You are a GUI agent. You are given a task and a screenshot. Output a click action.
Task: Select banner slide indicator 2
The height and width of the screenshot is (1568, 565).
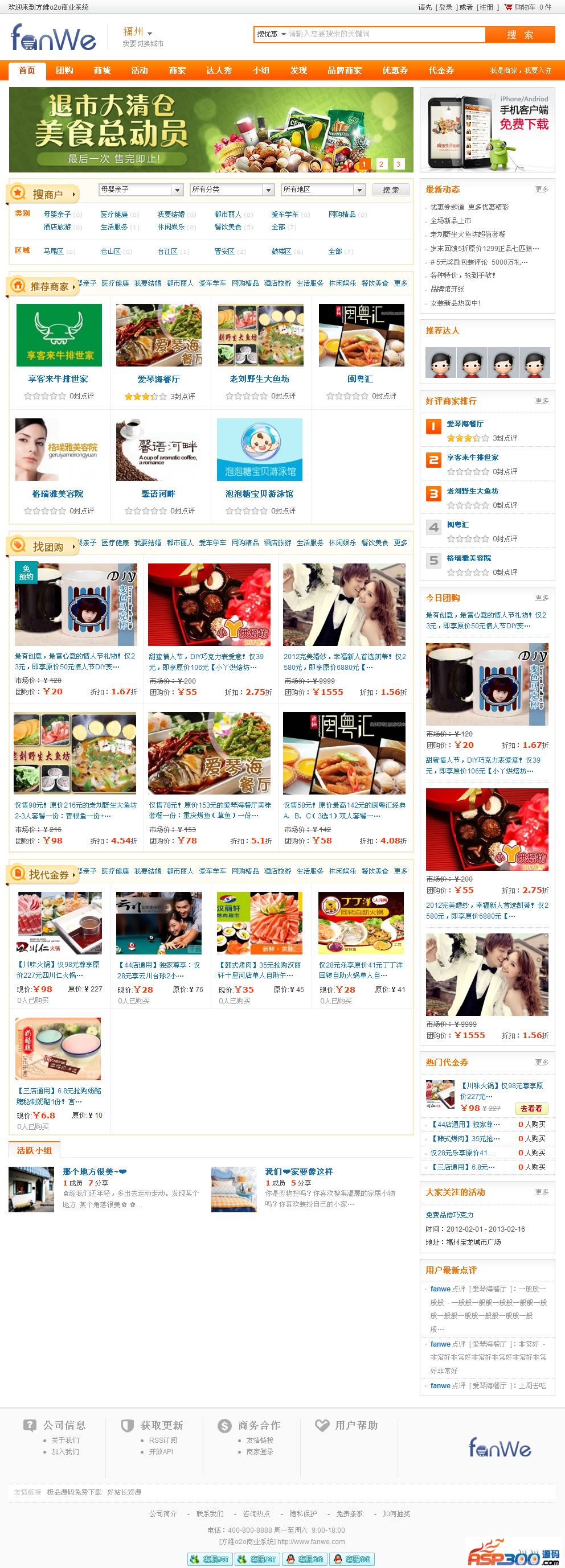[x=381, y=164]
